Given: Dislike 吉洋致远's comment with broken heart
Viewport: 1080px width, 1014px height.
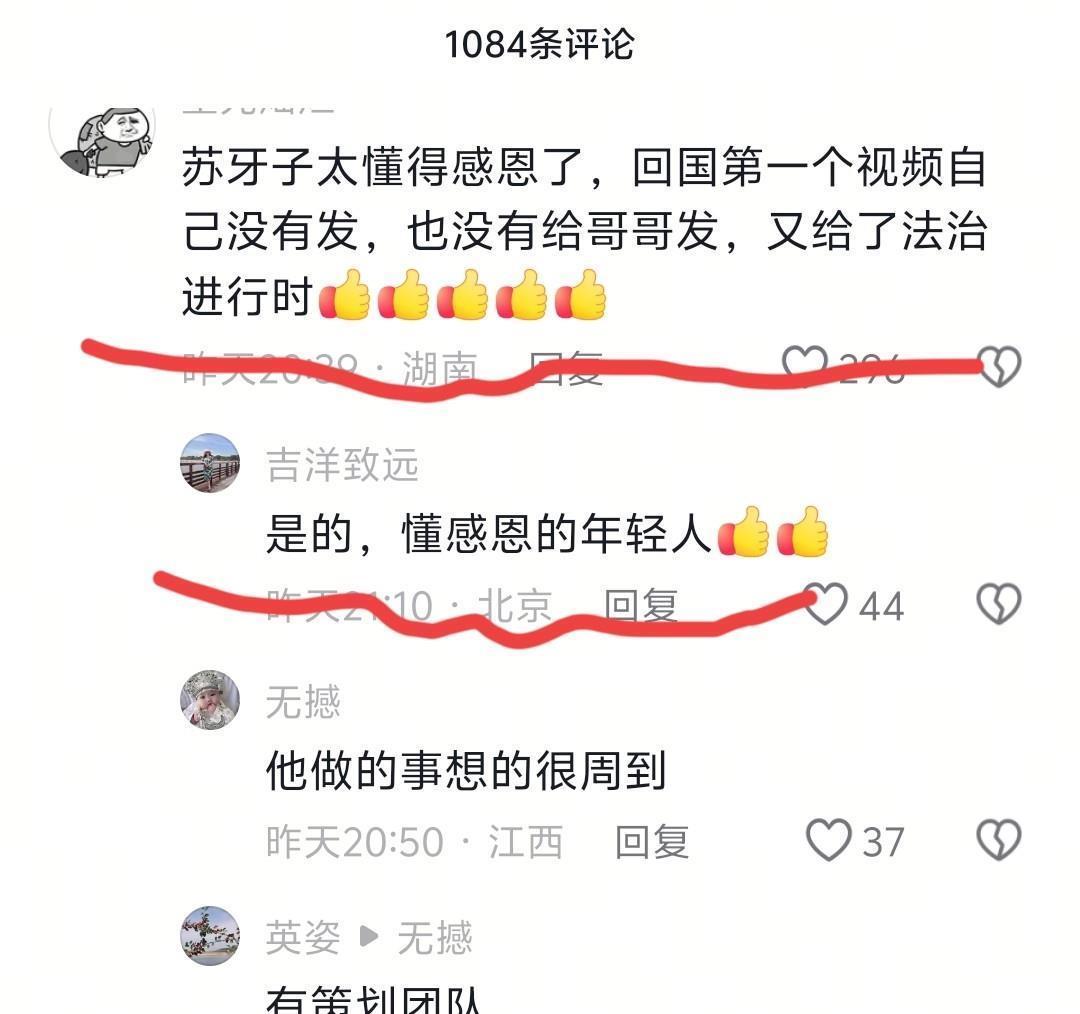Looking at the screenshot, I should pyautogui.click(x=999, y=604).
